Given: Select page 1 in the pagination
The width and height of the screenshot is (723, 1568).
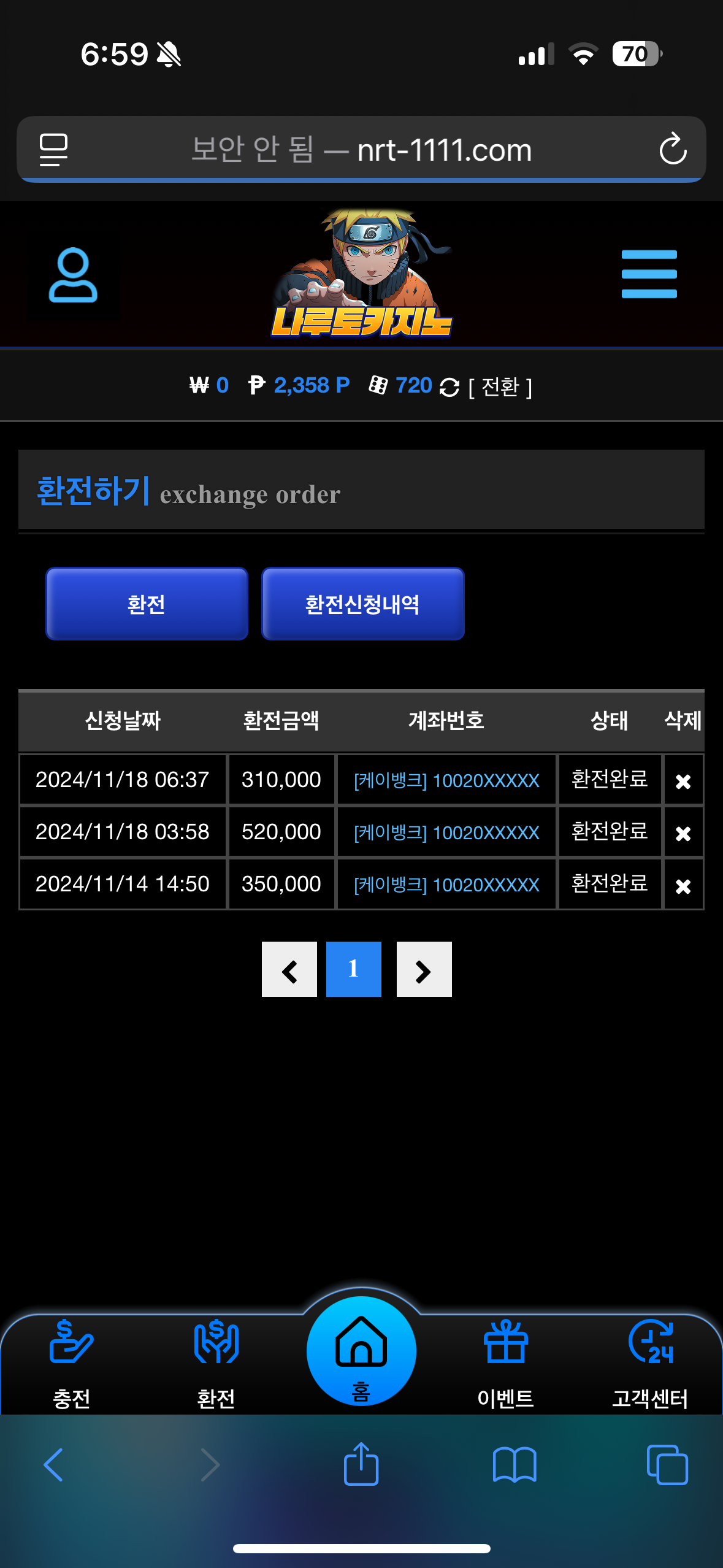Looking at the screenshot, I should 353,969.
